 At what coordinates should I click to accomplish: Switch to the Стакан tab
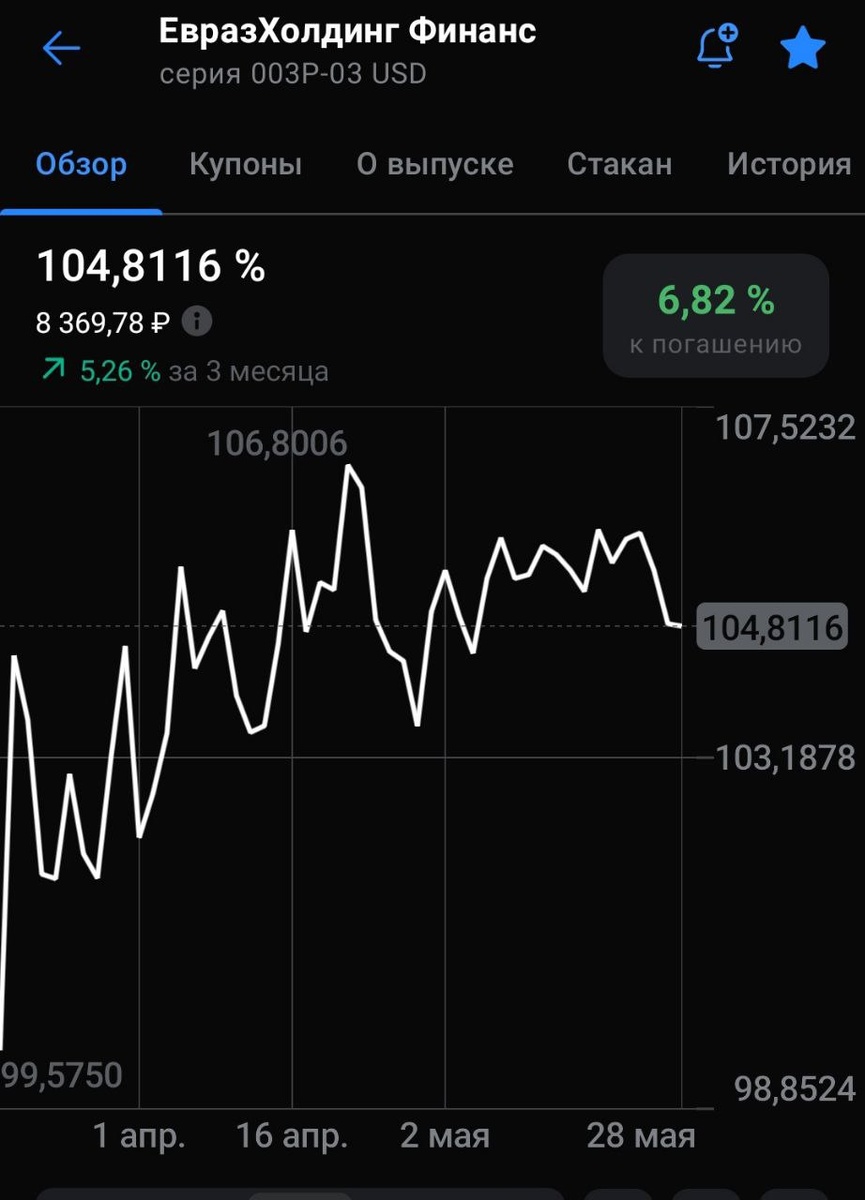click(x=619, y=165)
